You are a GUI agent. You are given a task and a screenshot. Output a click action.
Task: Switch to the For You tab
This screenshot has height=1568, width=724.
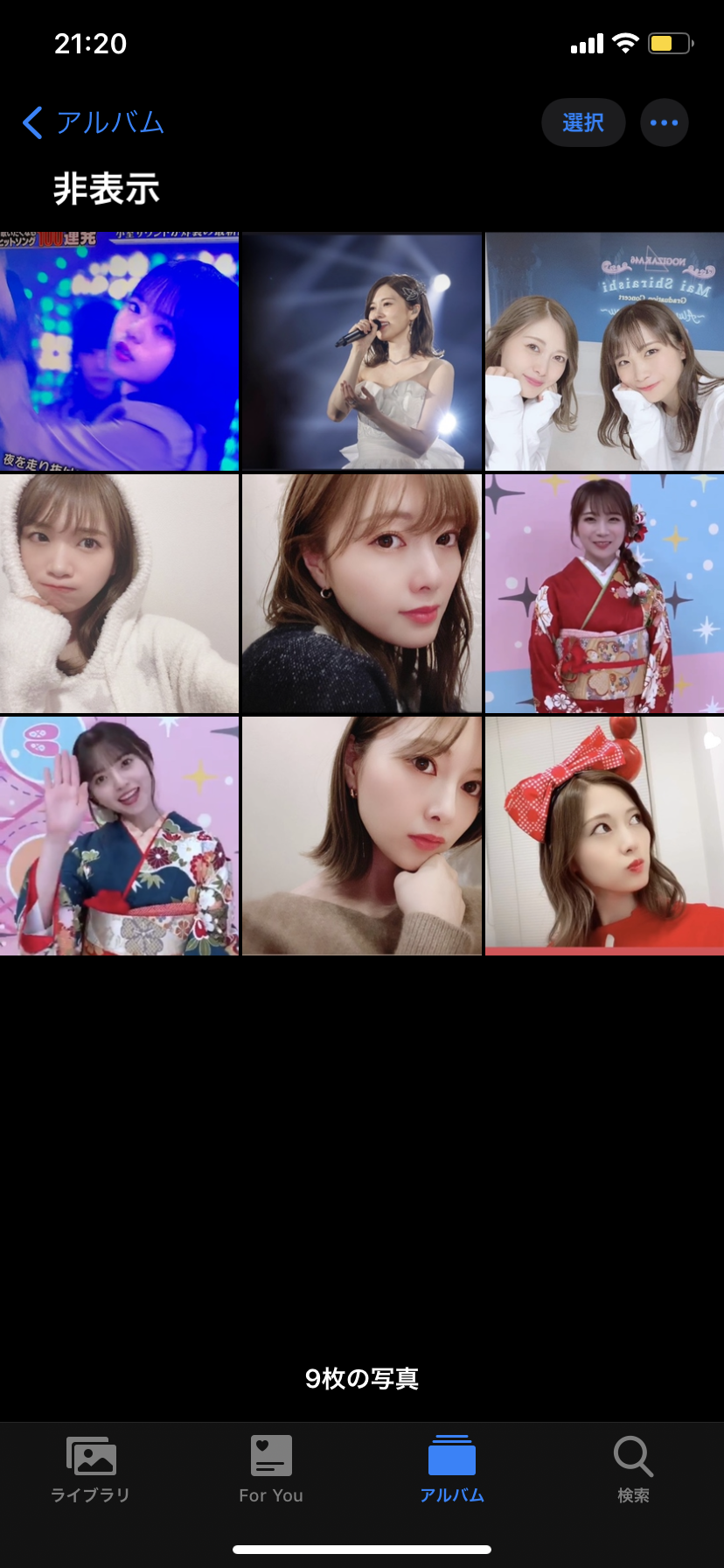pos(271,1470)
